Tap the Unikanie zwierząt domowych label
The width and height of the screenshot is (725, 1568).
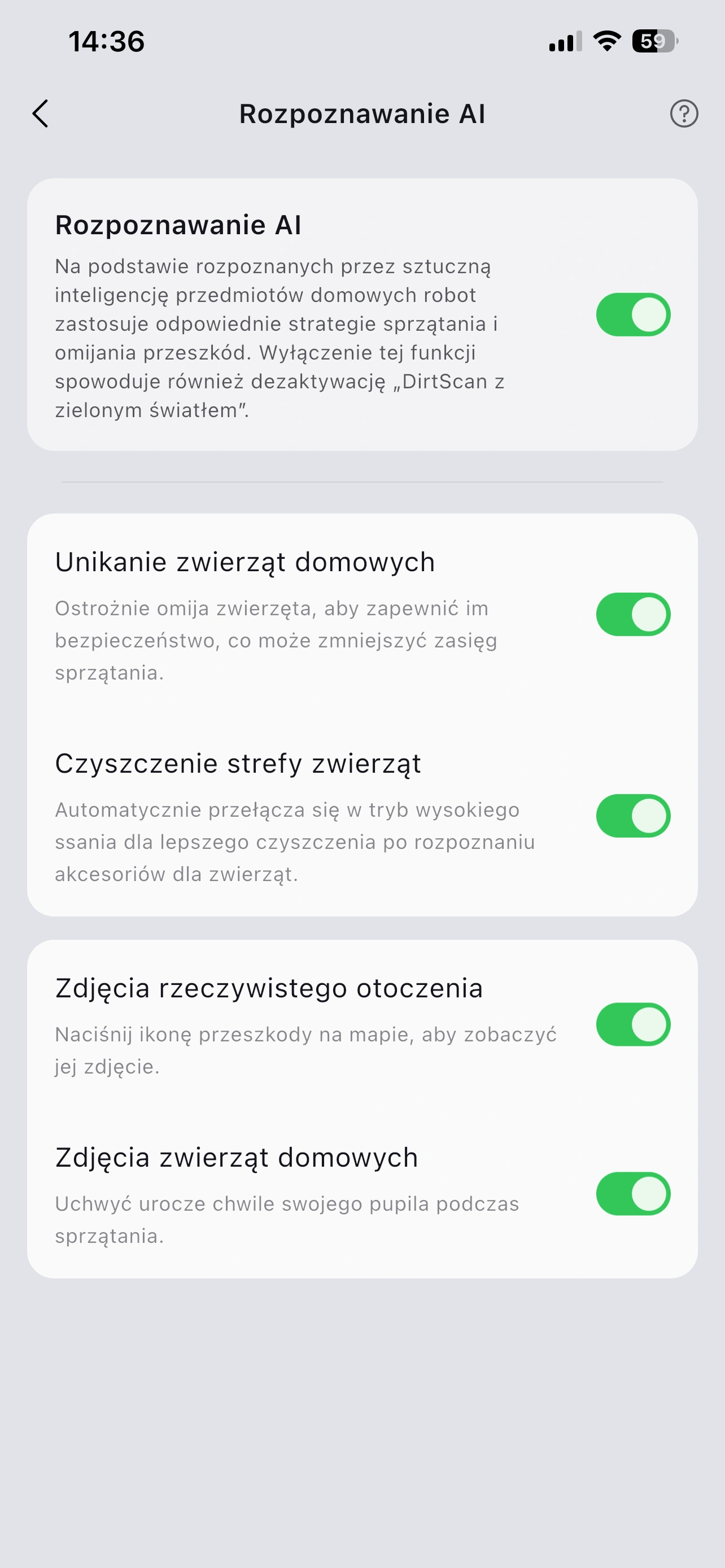click(x=245, y=562)
